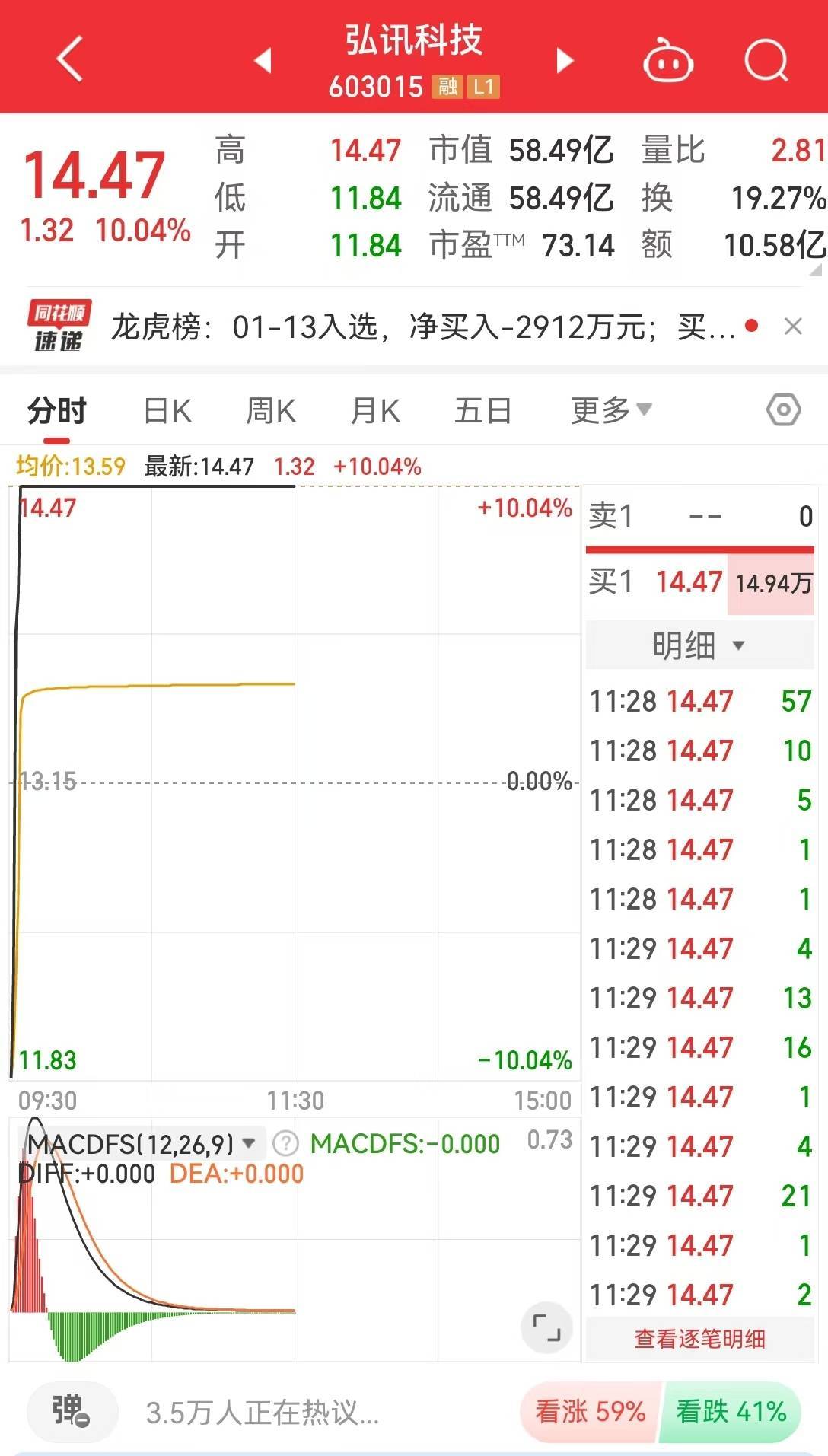Viewport: 828px width, 1456px height.
Task: Vote 看涨 59%
Action: coord(591,1412)
